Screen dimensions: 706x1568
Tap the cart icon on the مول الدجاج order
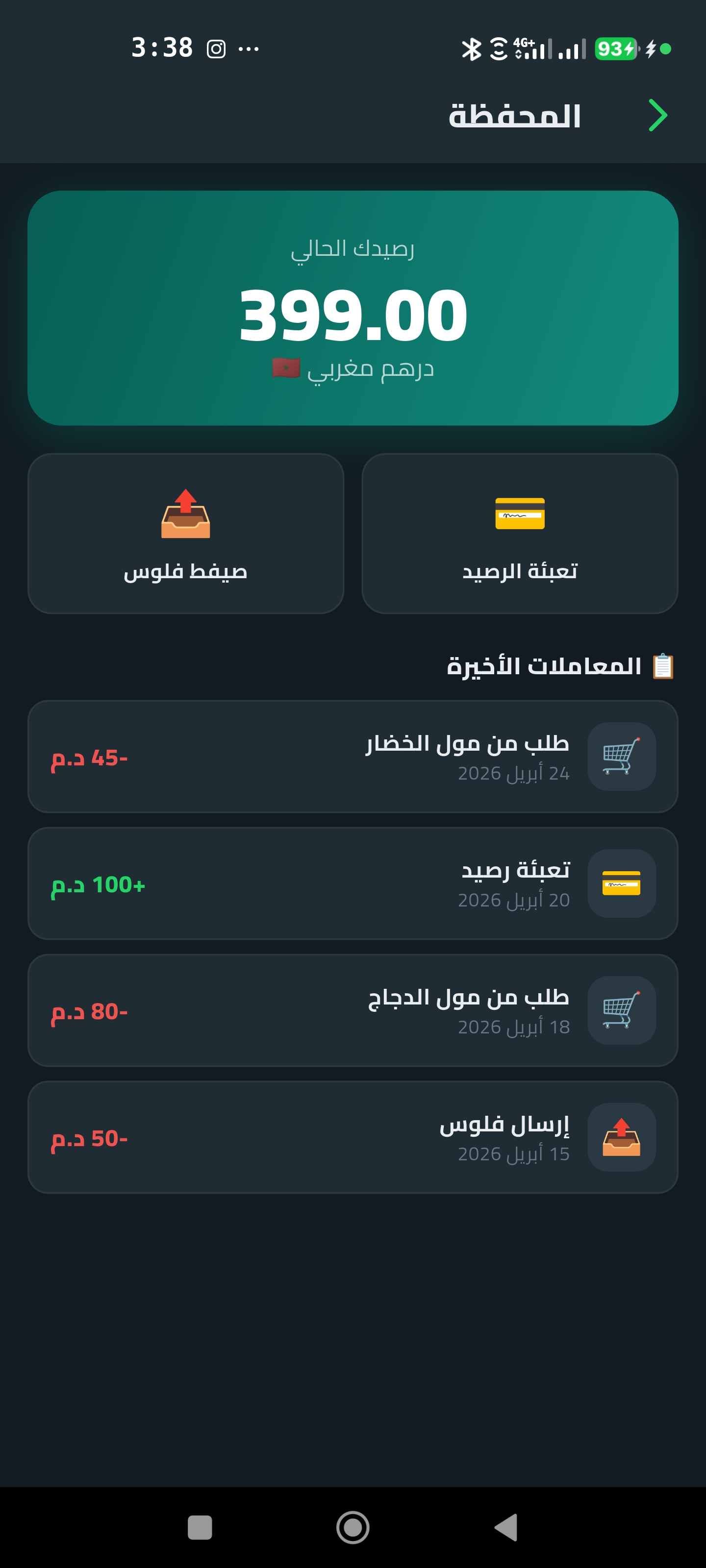(621, 1009)
